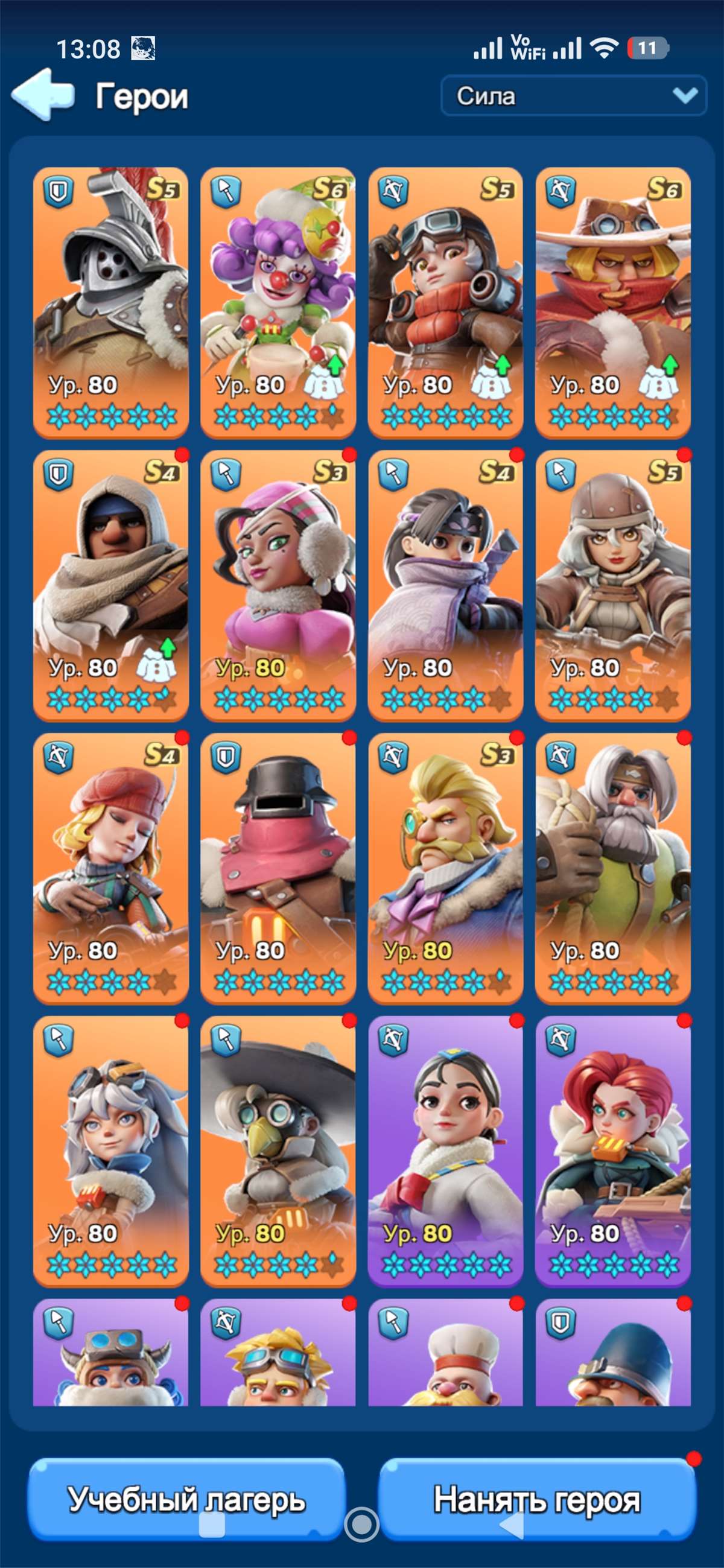Open Учебный лагерь

(186, 1499)
